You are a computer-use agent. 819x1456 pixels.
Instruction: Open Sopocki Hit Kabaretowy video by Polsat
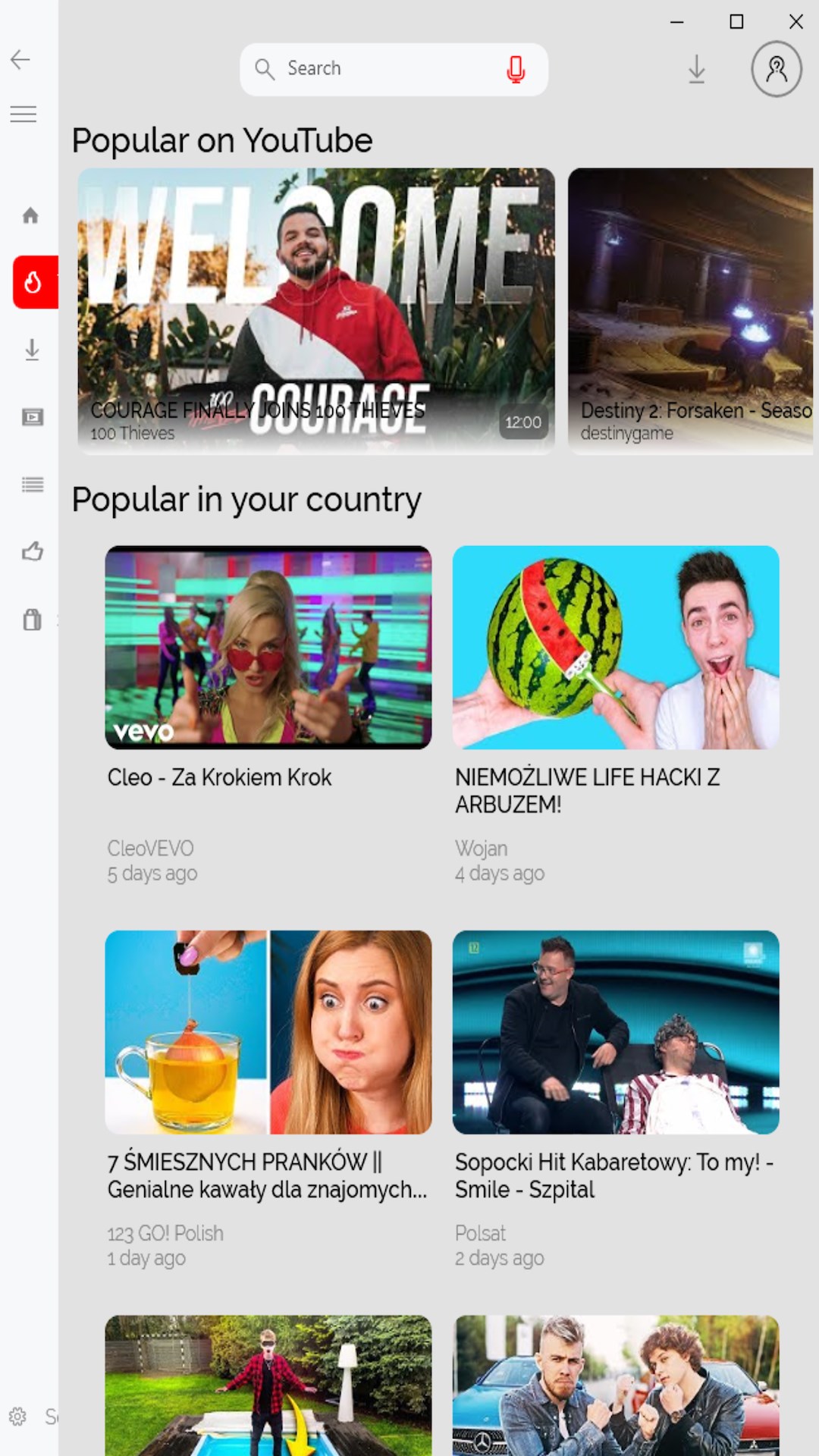[x=615, y=1032]
